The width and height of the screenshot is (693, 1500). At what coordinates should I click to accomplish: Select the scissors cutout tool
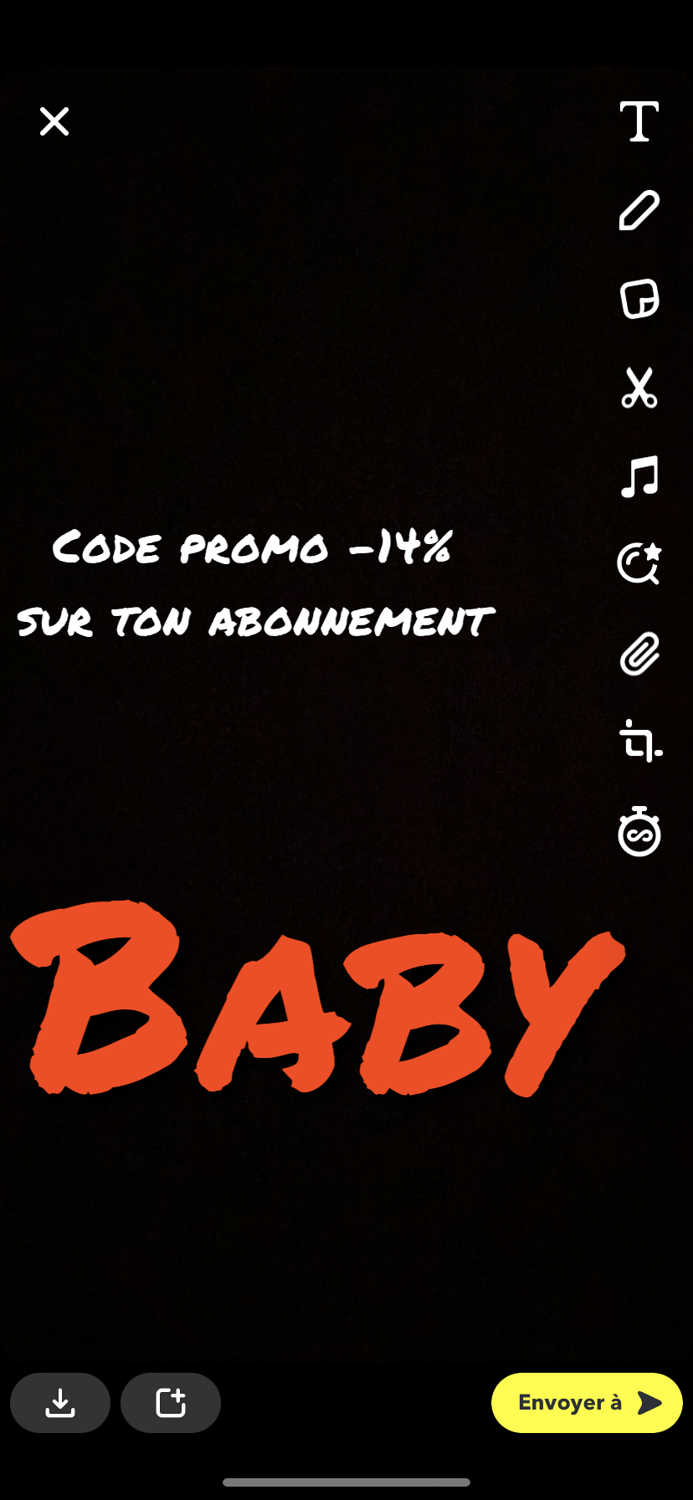639,388
